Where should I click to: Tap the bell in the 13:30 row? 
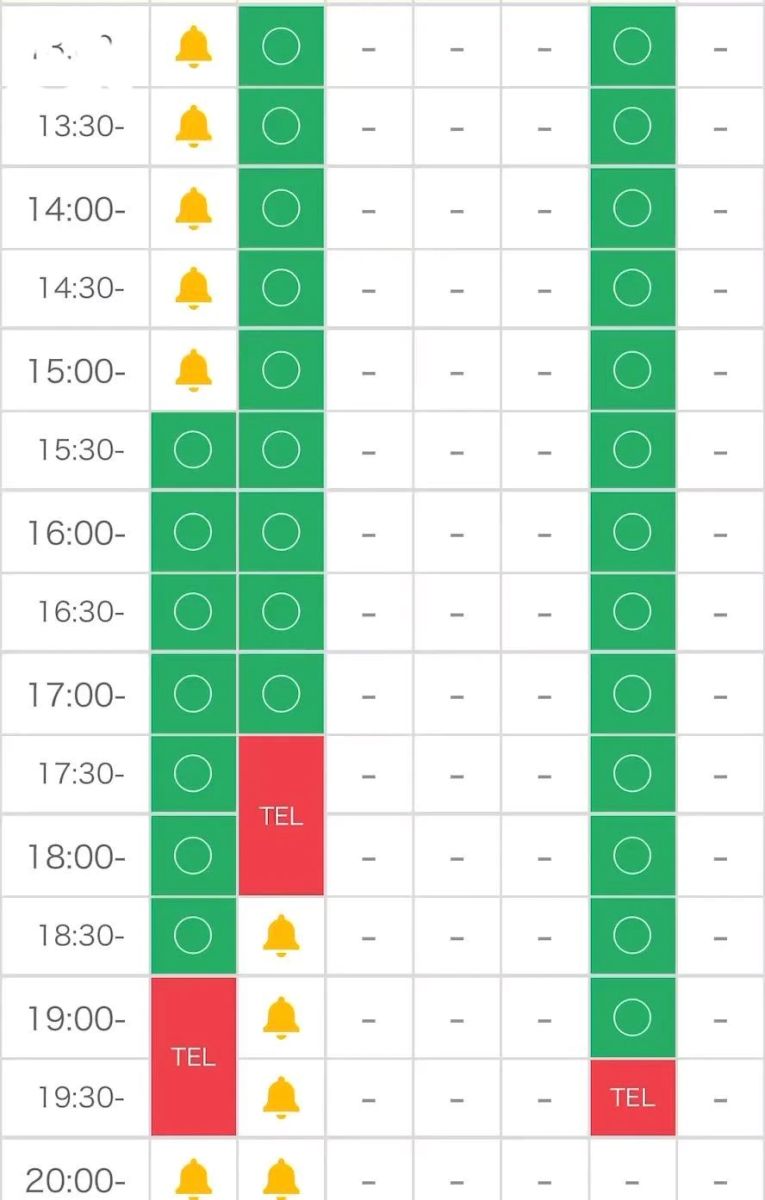coord(193,127)
